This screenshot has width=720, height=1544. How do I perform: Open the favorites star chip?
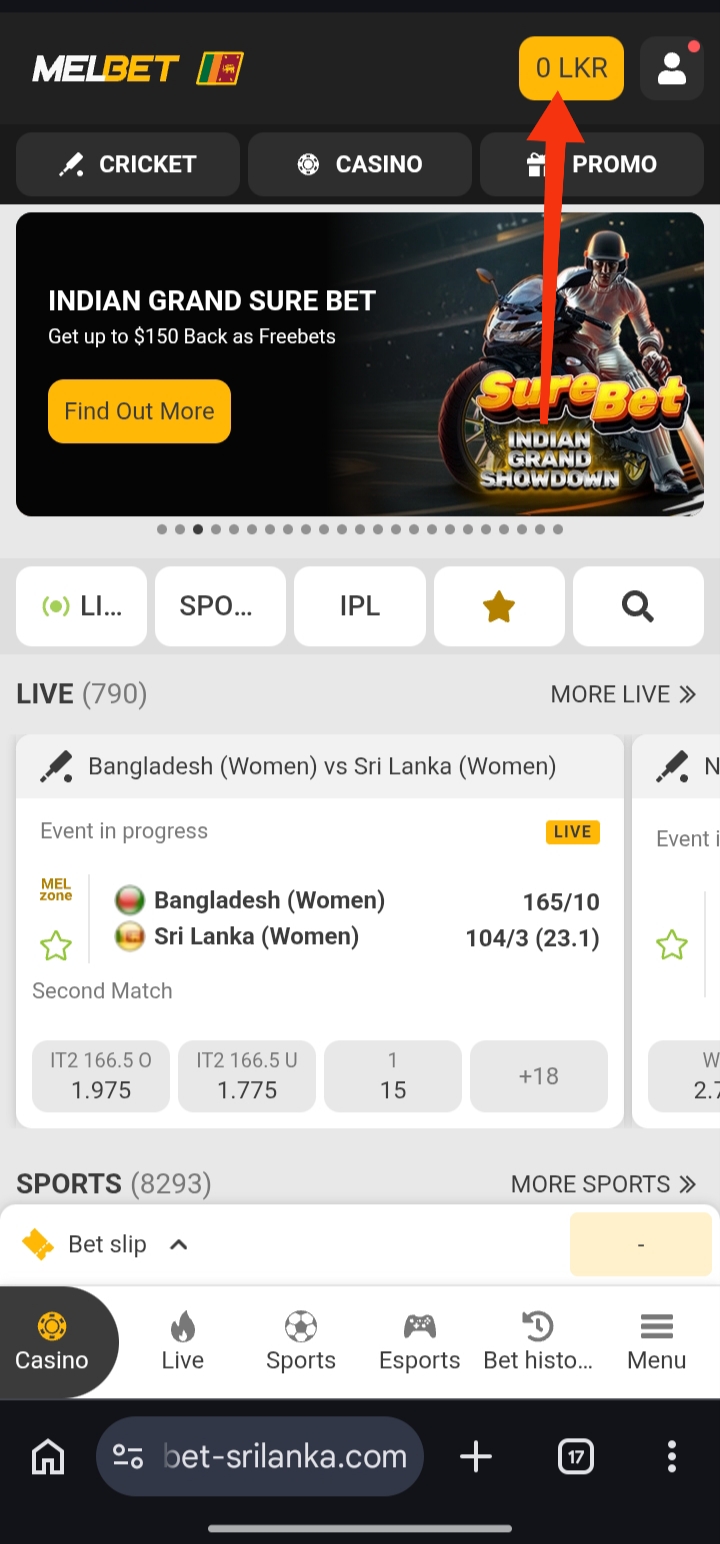499,606
